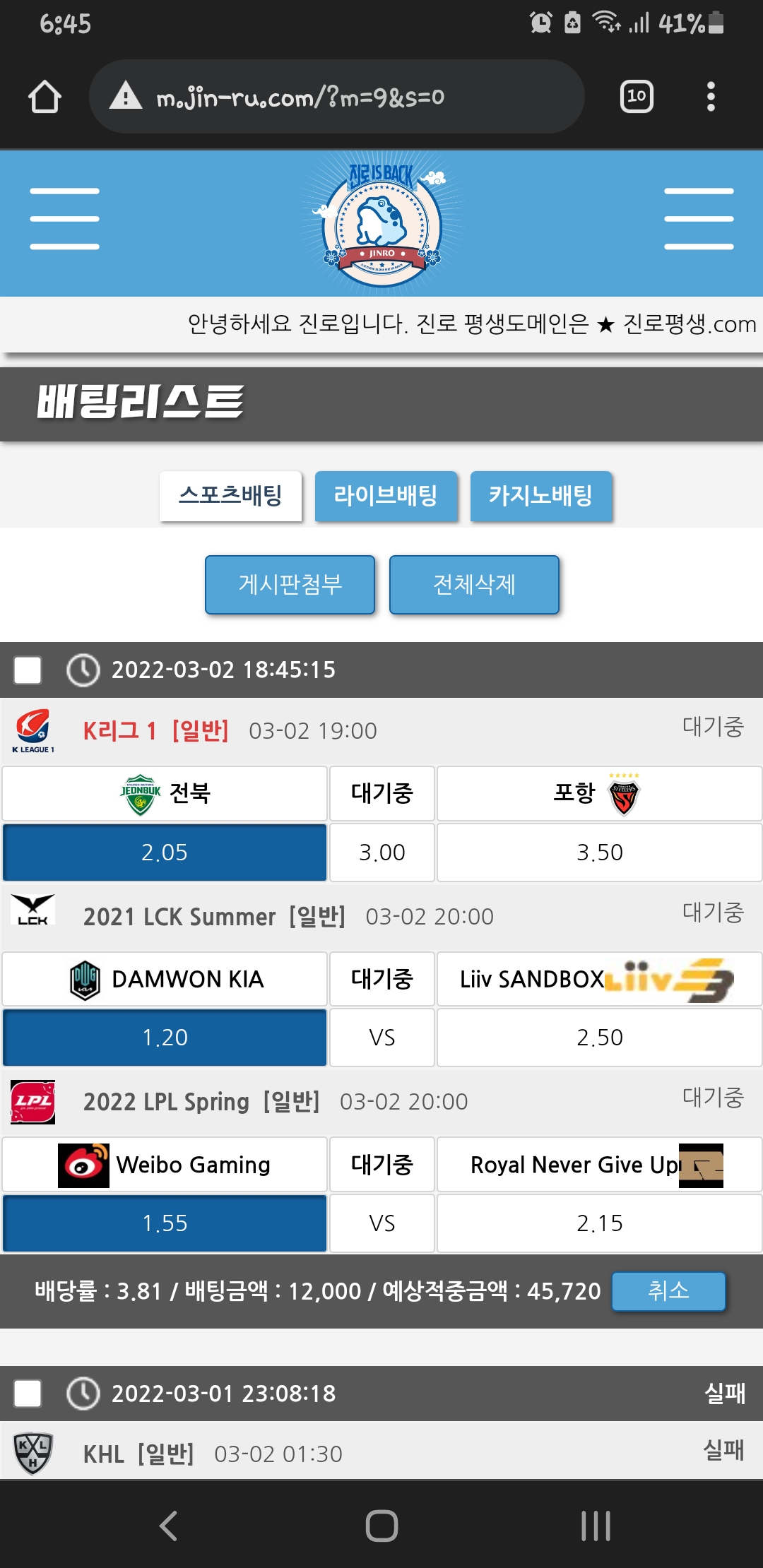The height and width of the screenshot is (1568, 763).
Task: Go back using system navigation
Action: tap(168, 1526)
